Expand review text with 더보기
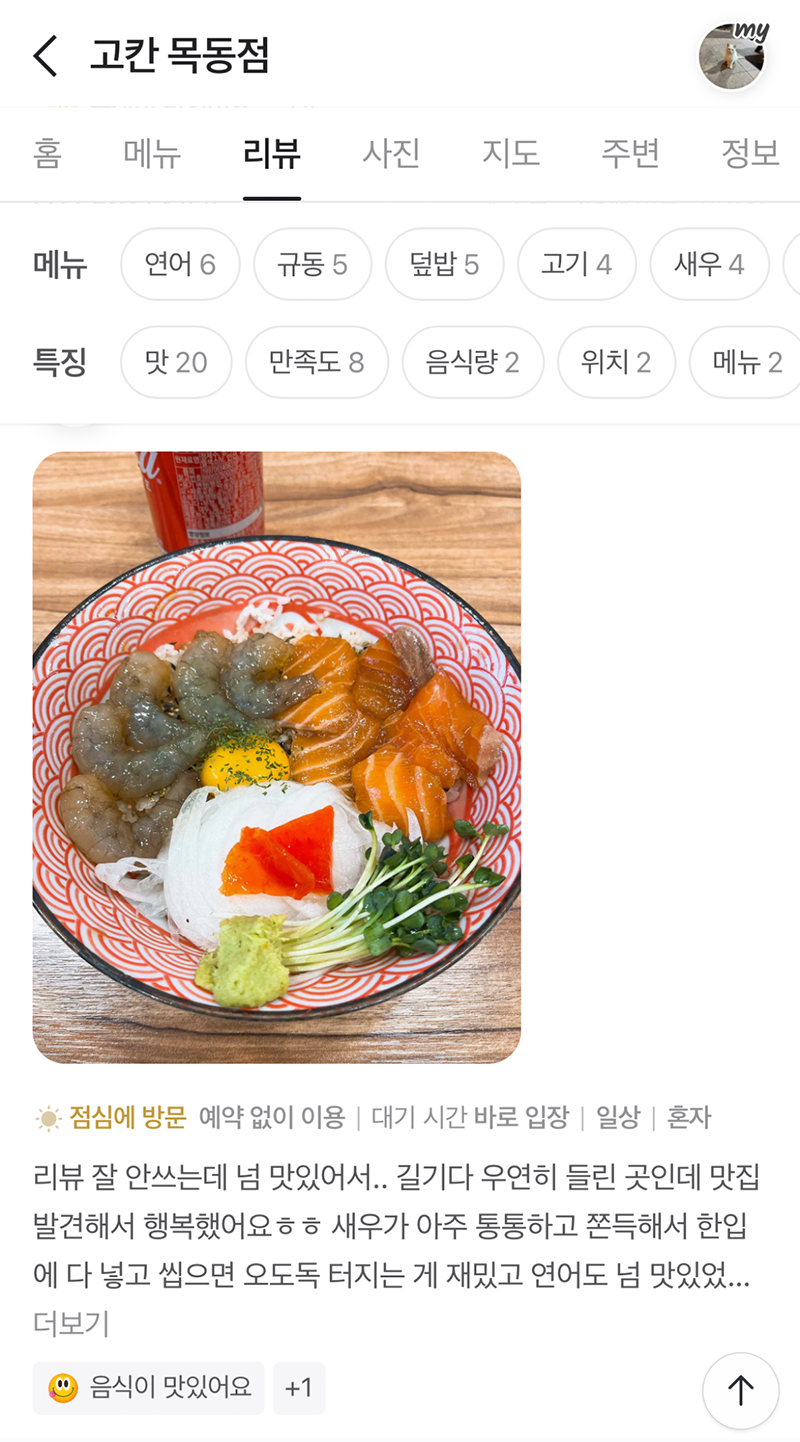 (x=71, y=1324)
